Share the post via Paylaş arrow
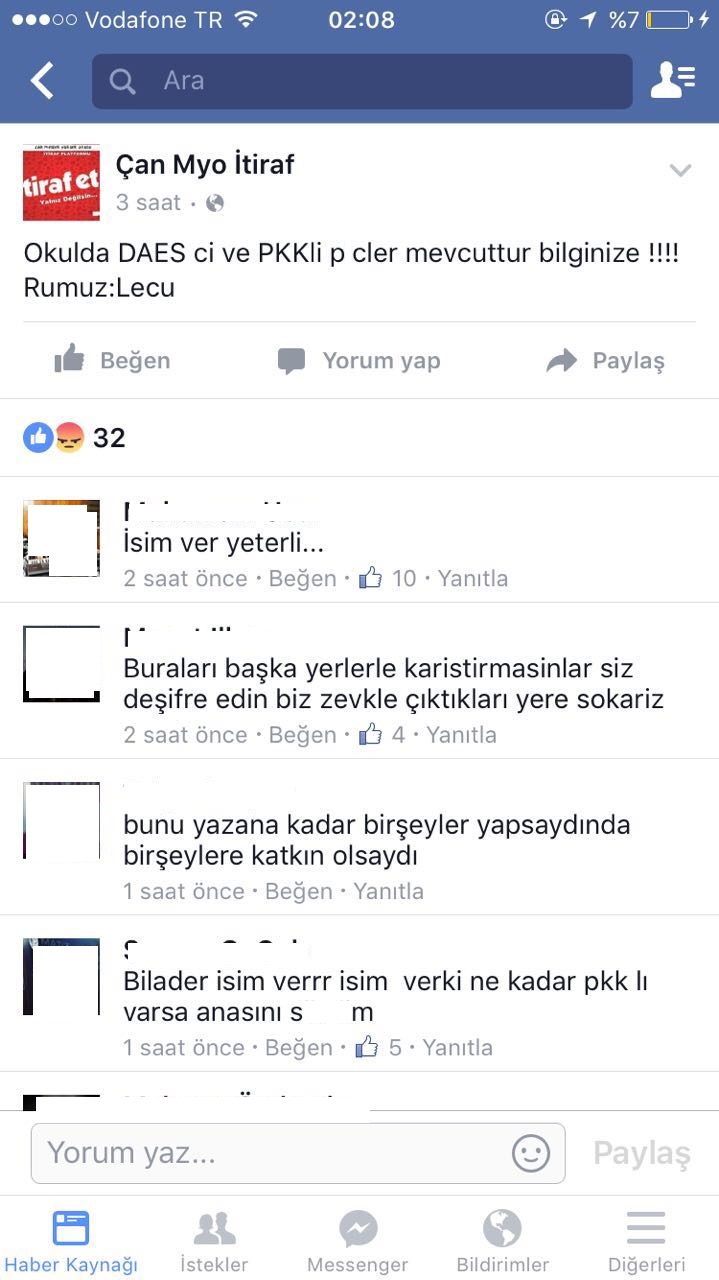The image size is (719, 1280). point(605,361)
